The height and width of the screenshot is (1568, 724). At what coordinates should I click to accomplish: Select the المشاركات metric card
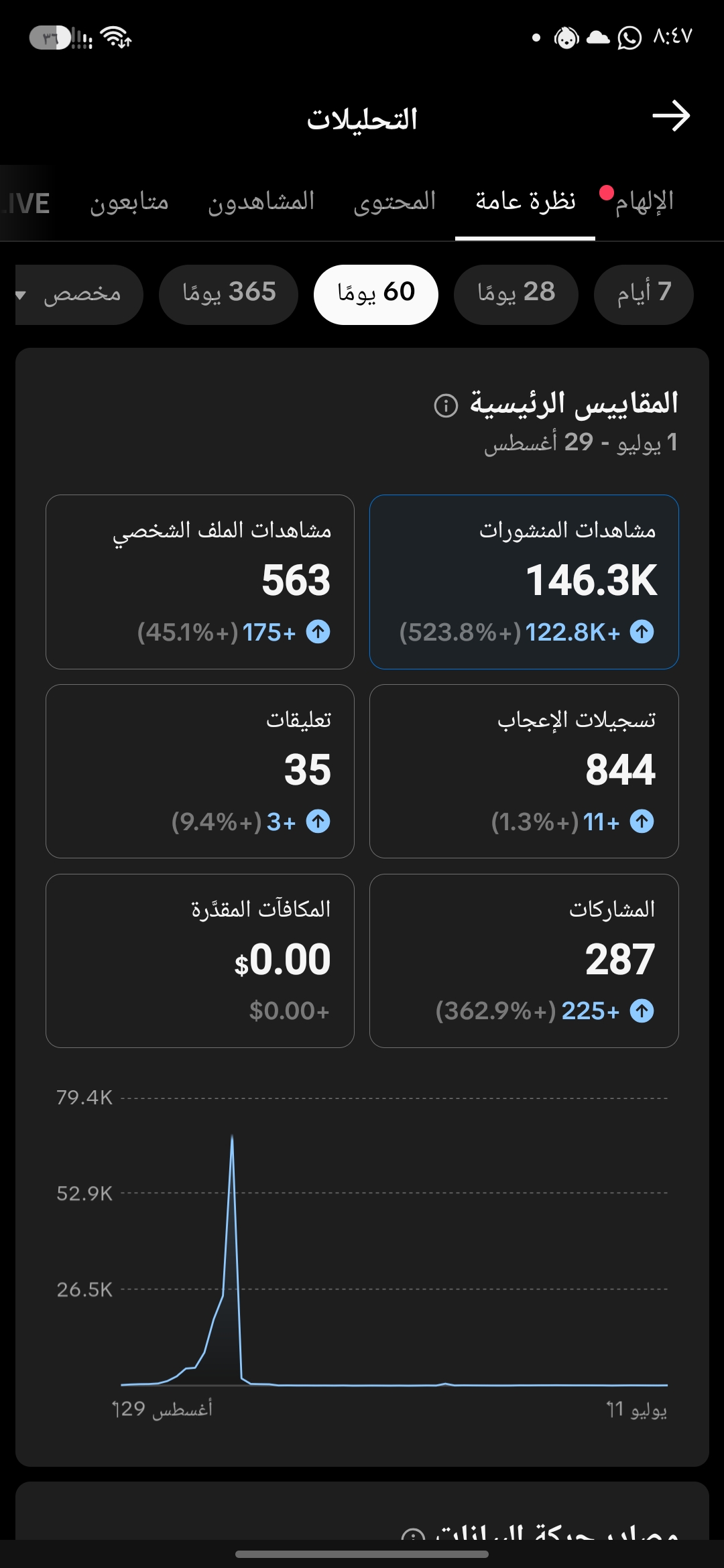pos(524,961)
